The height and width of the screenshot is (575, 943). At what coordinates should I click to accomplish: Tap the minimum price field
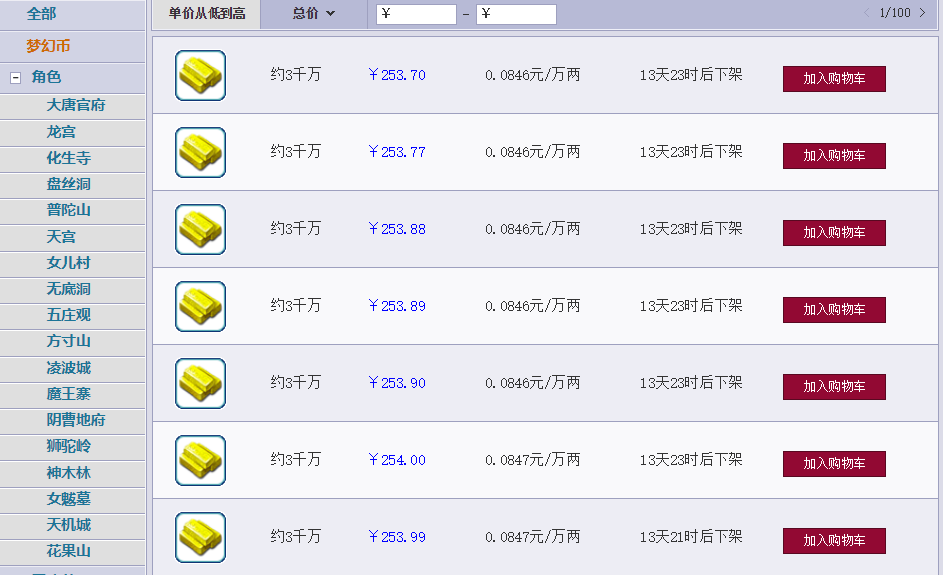[x=416, y=14]
